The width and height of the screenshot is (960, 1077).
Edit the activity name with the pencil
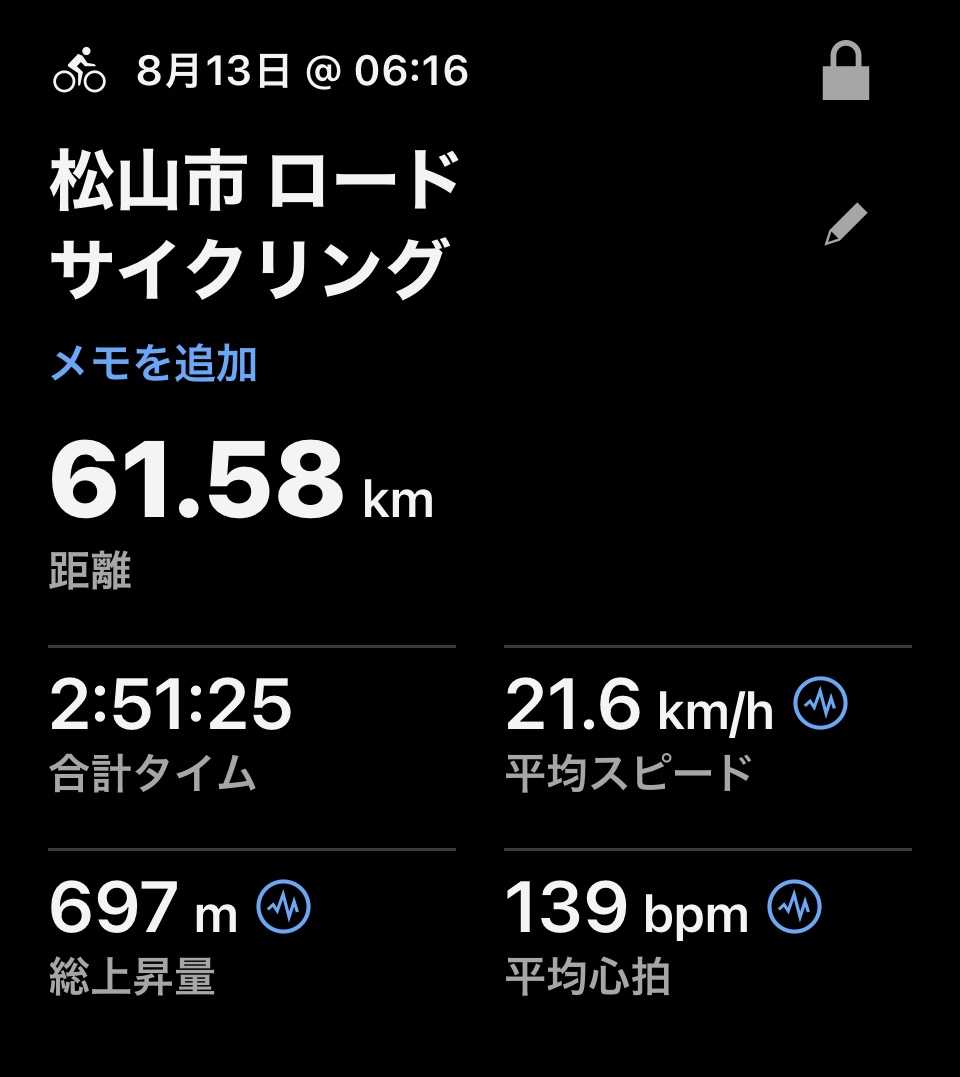tap(846, 224)
